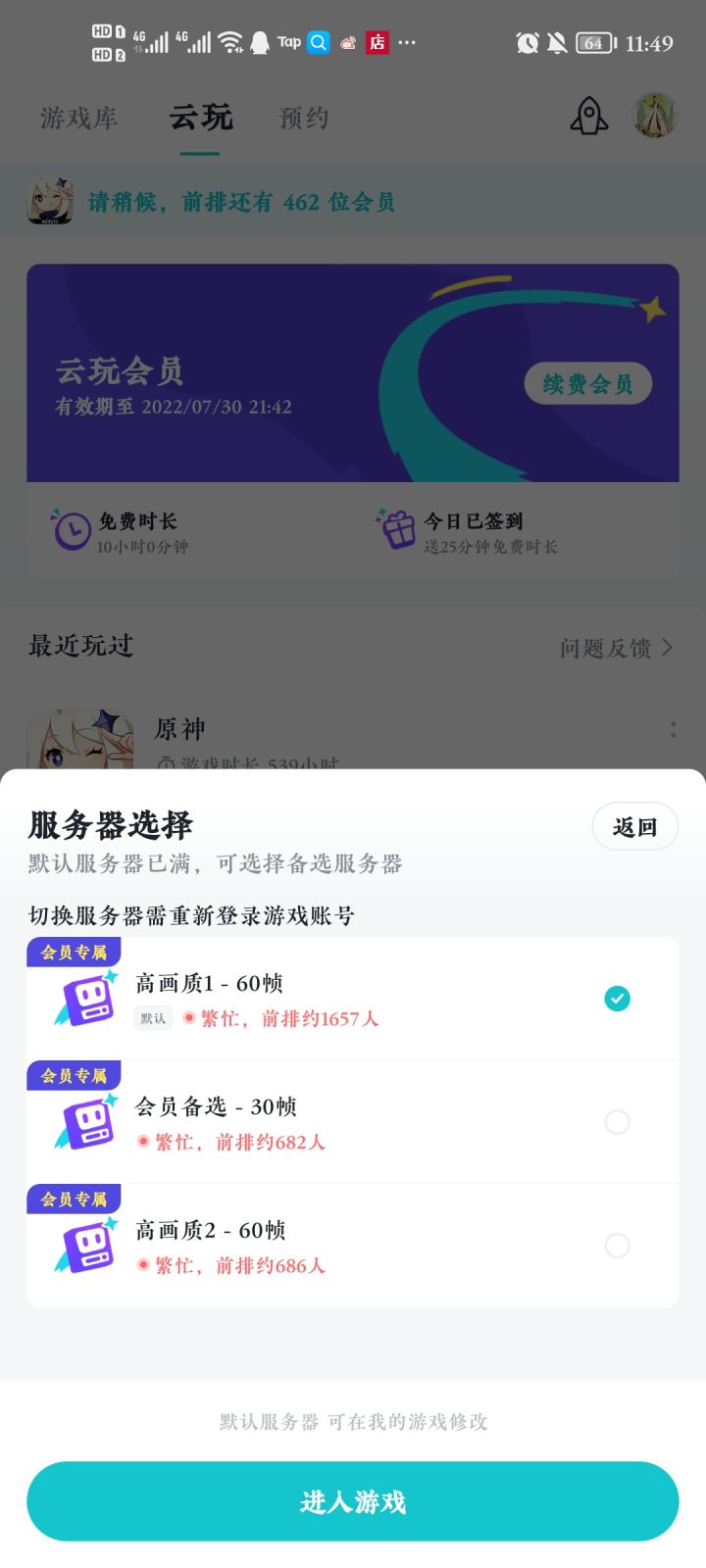Switch to the 游戏库 tab
This screenshot has height=1568, width=706.
point(78,117)
